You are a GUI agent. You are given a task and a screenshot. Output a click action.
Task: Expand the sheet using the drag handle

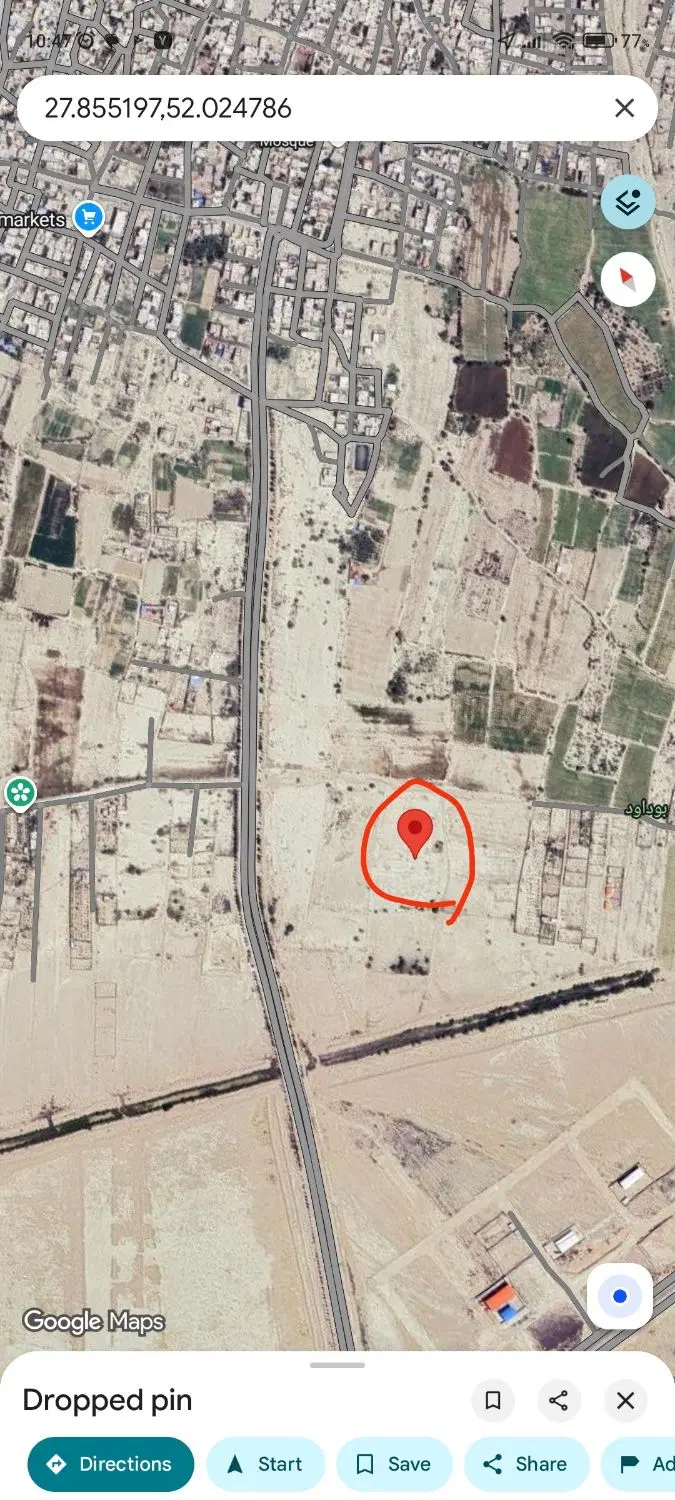pos(337,1365)
